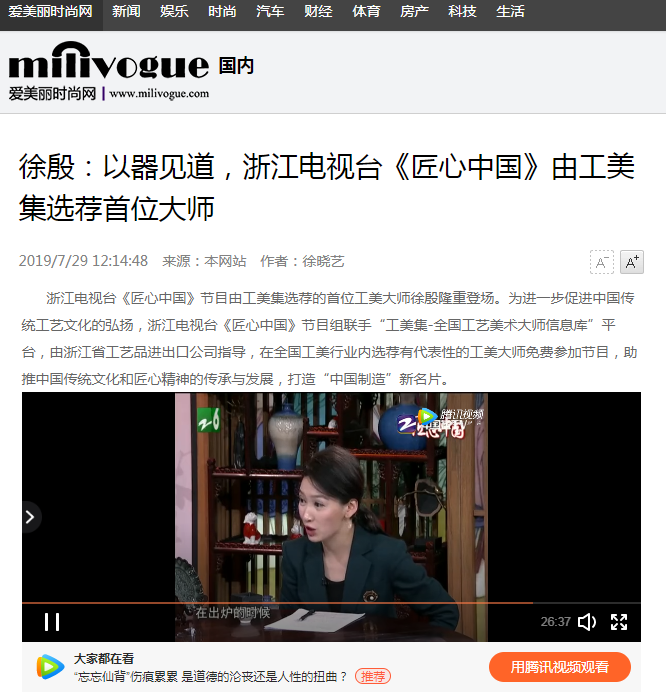Image resolution: width=666 pixels, height=697 pixels.
Task: Decrease article font size with A-
Action: coord(601,262)
